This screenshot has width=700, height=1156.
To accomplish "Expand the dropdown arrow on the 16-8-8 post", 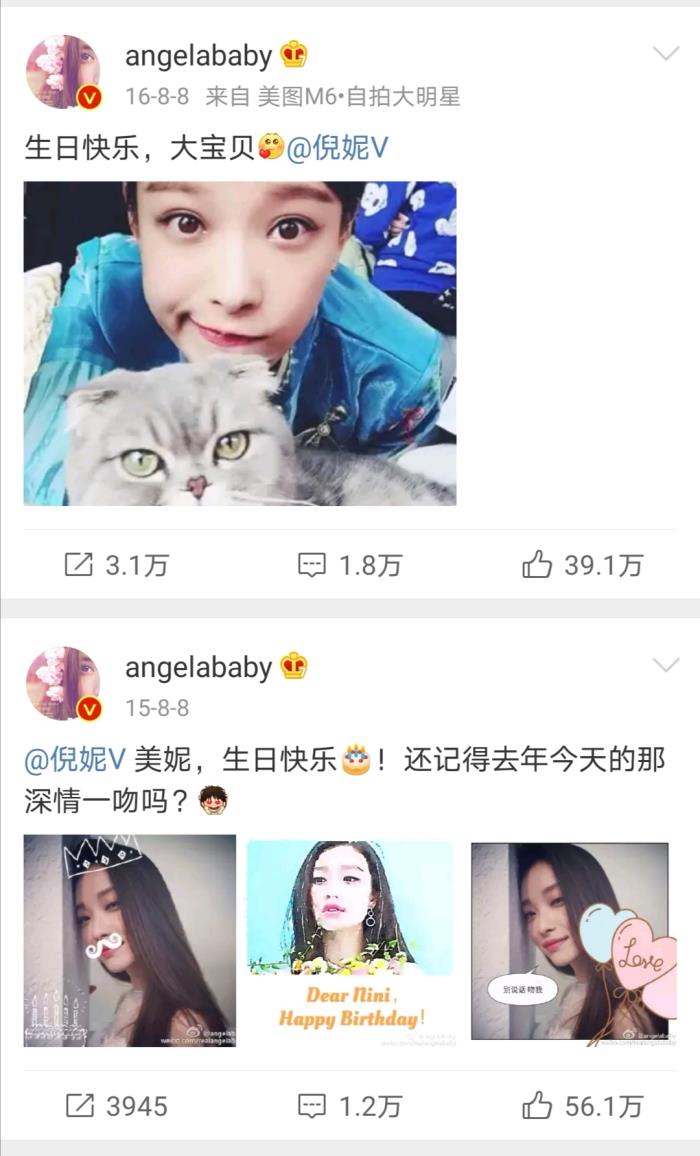I will pos(665,54).
